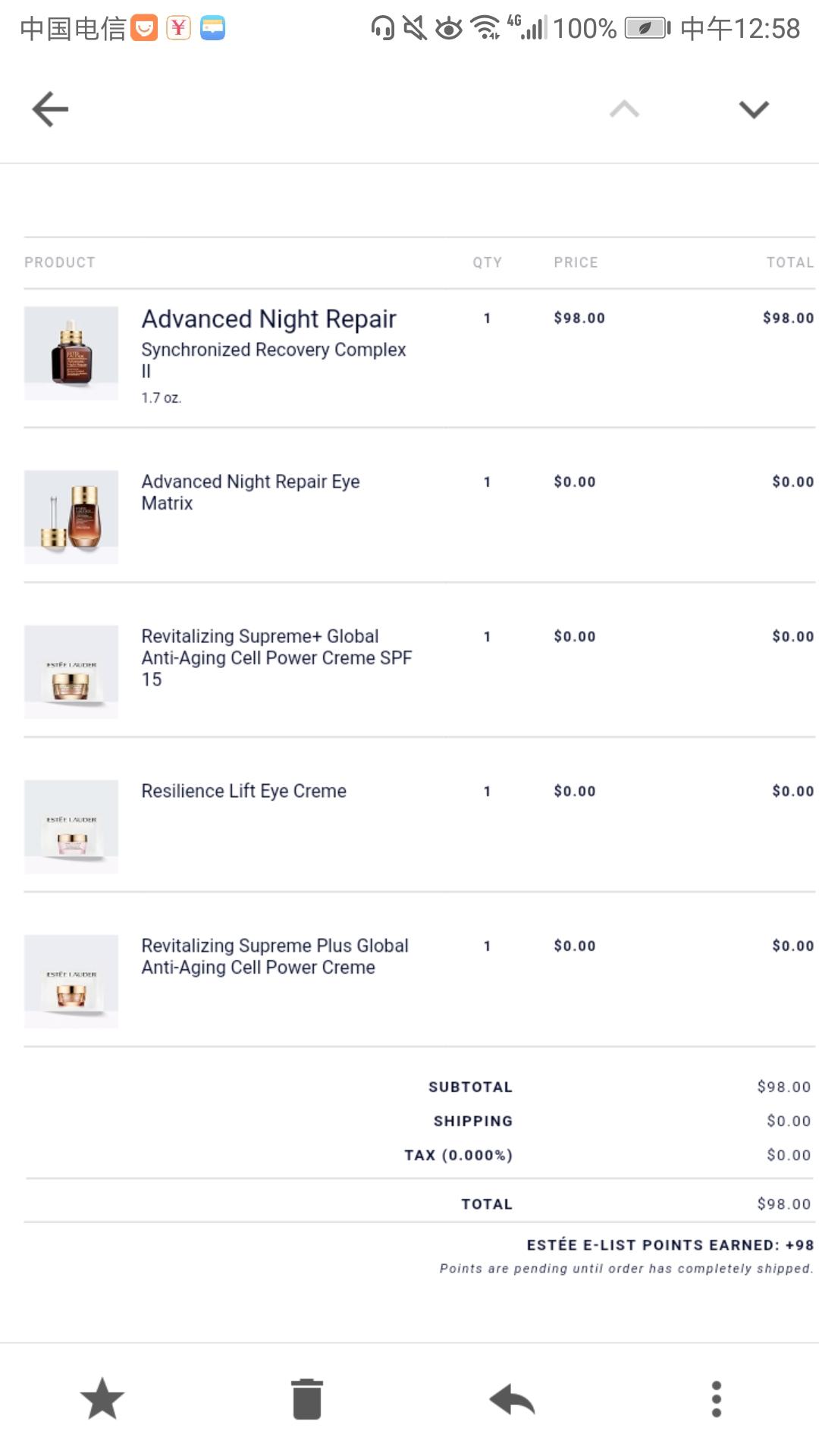
Task: Delete this email with the trash icon
Action: point(307,1399)
